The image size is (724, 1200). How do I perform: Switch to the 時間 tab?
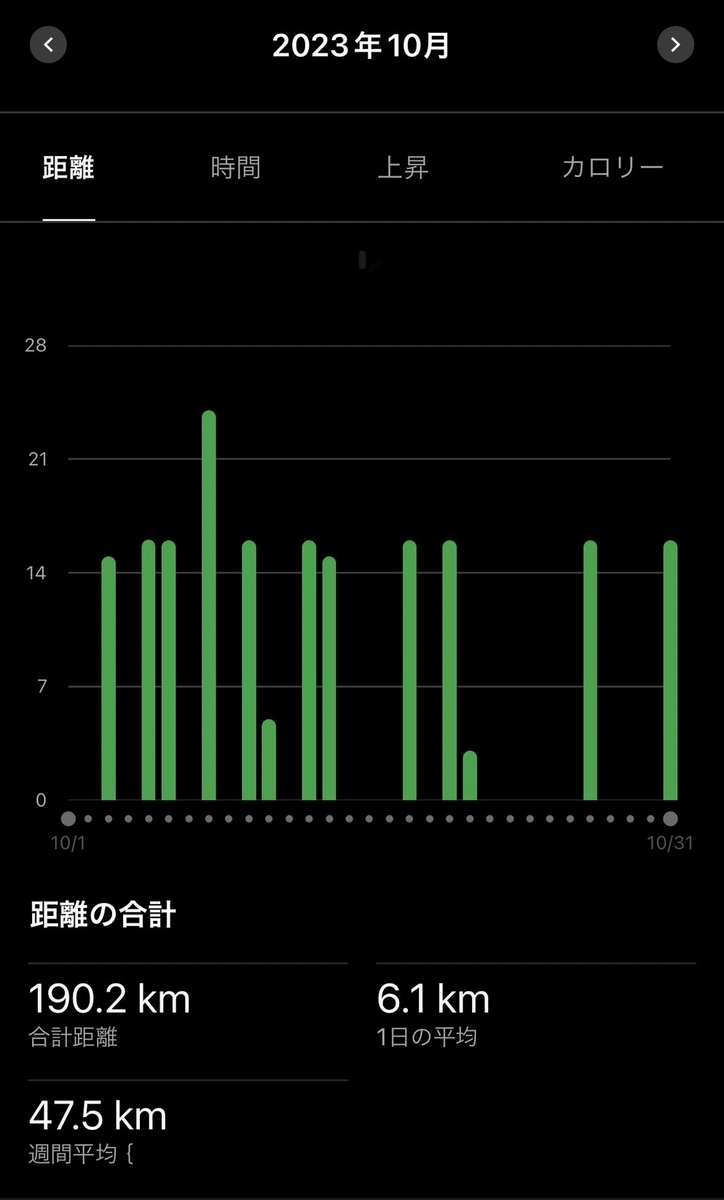[236, 167]
